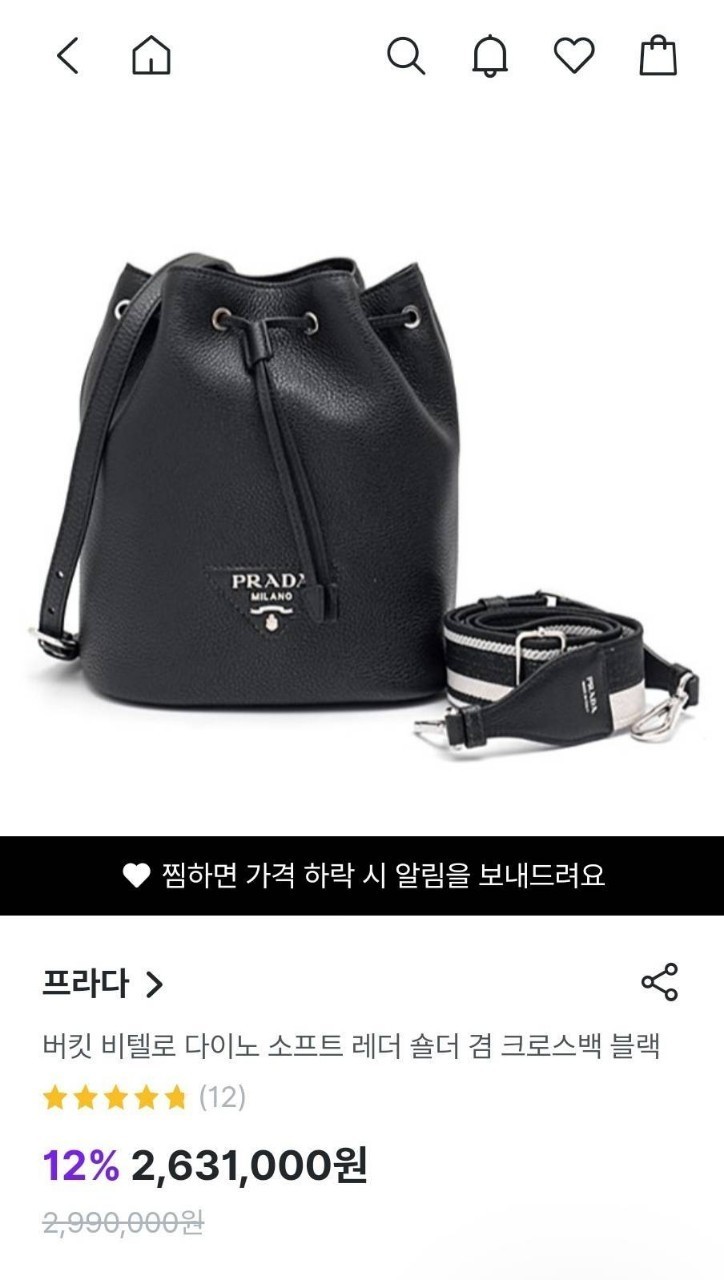This screenshot has width=724, height=1280.
Task: Open the 프라다 brand page
Action: pos(102,984)
